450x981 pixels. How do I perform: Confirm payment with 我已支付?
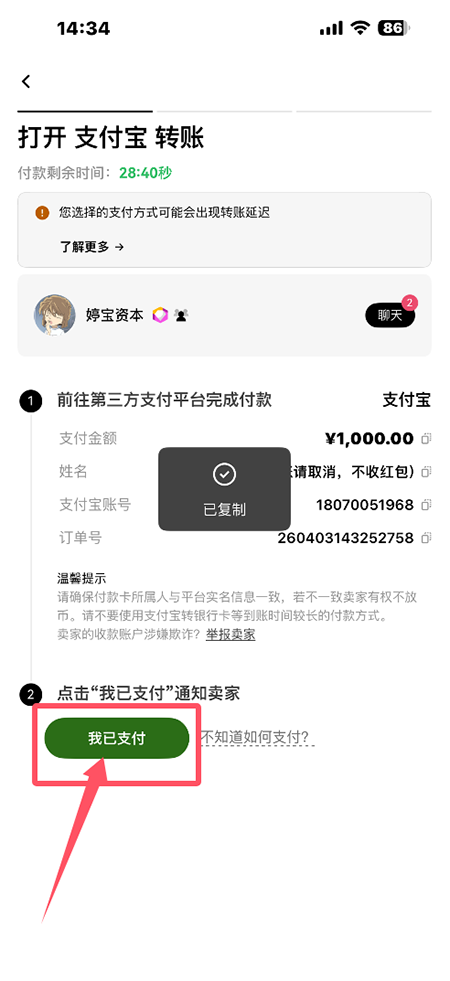116,738
